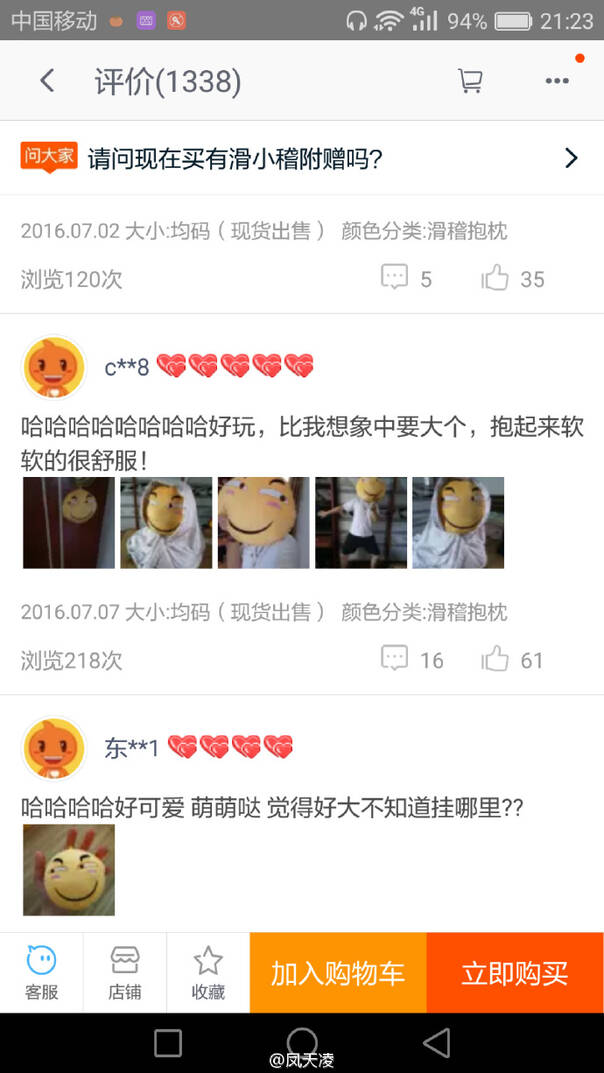This screenshot has height=1073, width=604.
Task: View comments on the 2016.07.02 review
Action: pos(406,278)
